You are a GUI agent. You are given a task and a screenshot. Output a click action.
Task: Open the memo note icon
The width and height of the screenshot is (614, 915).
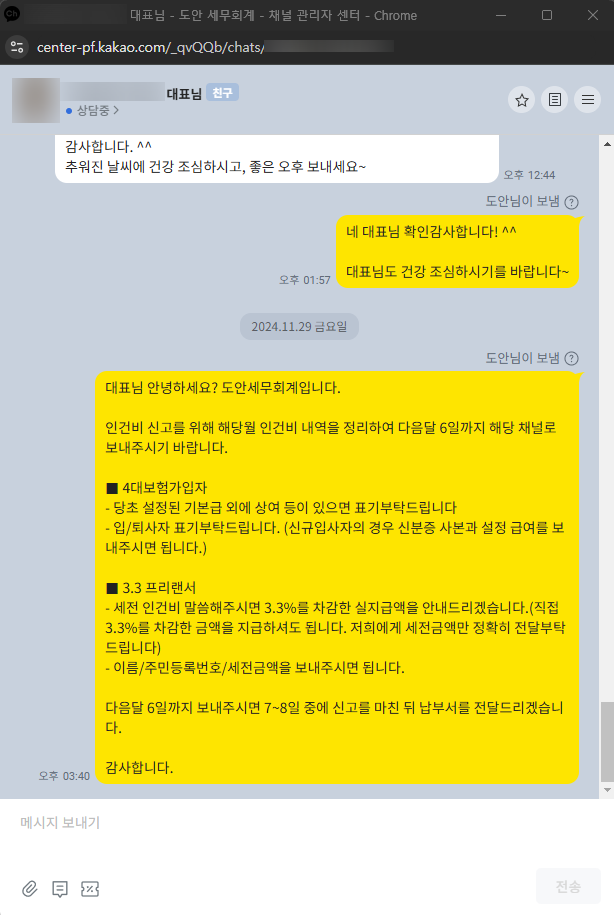tap(555, 99)
